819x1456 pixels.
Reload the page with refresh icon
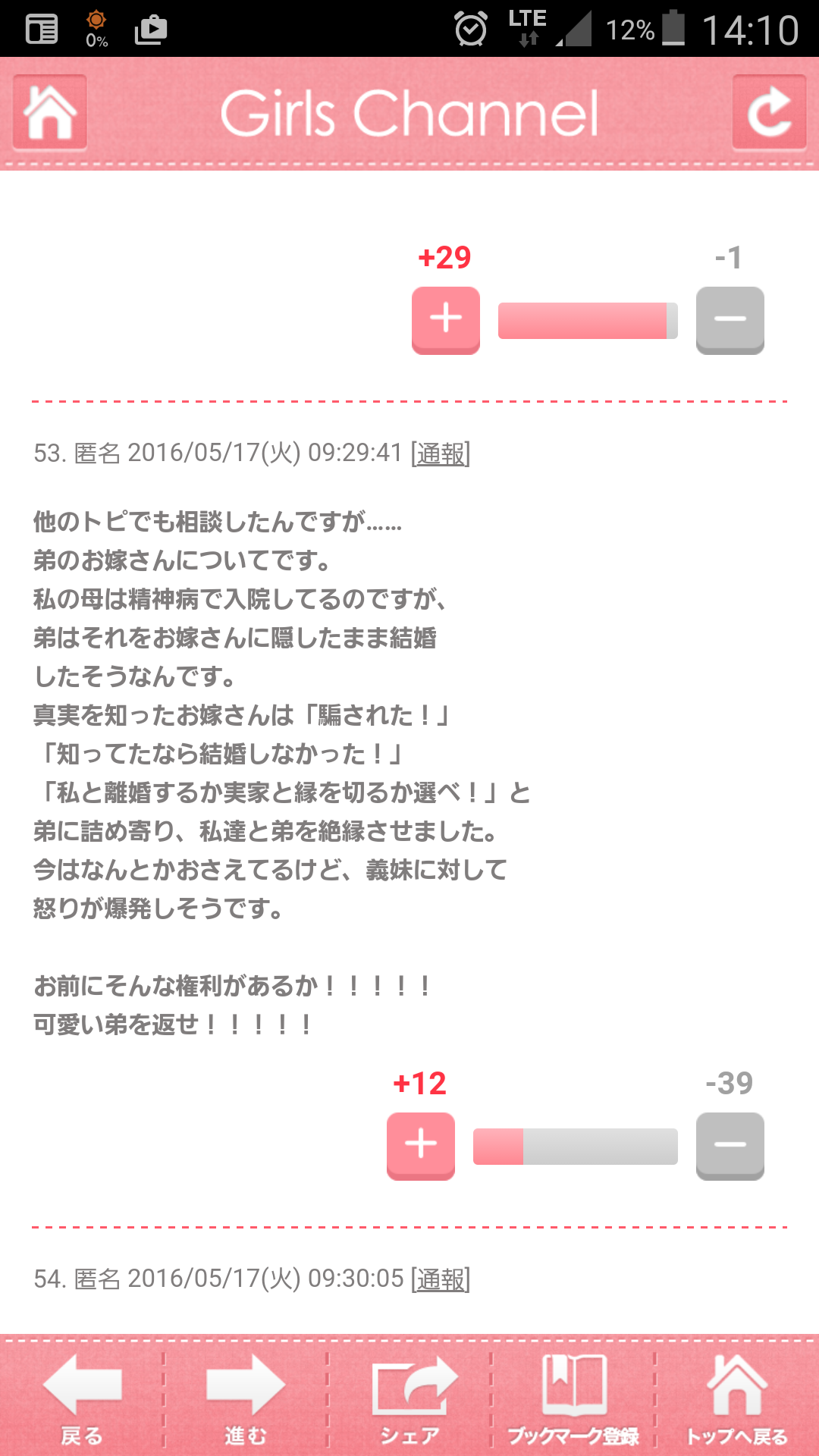tap(769, 112)
